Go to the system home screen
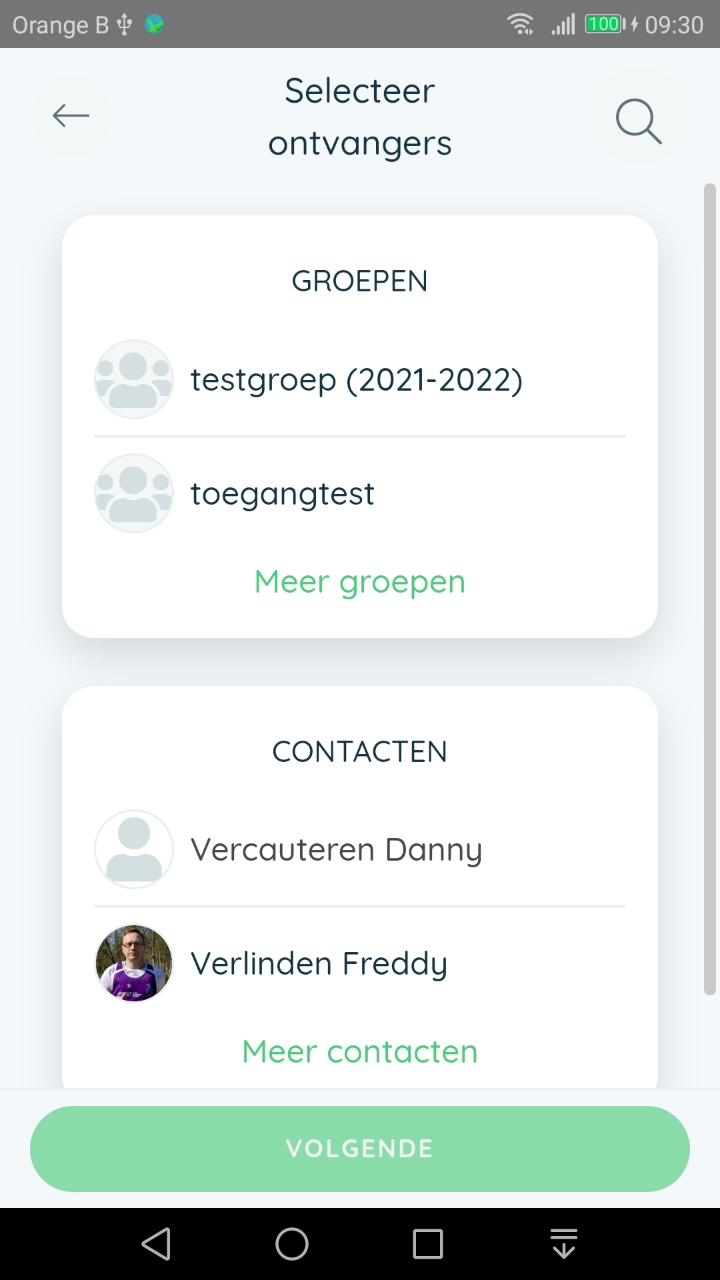Viewport: 720px width, 1280px height. 292,1244
